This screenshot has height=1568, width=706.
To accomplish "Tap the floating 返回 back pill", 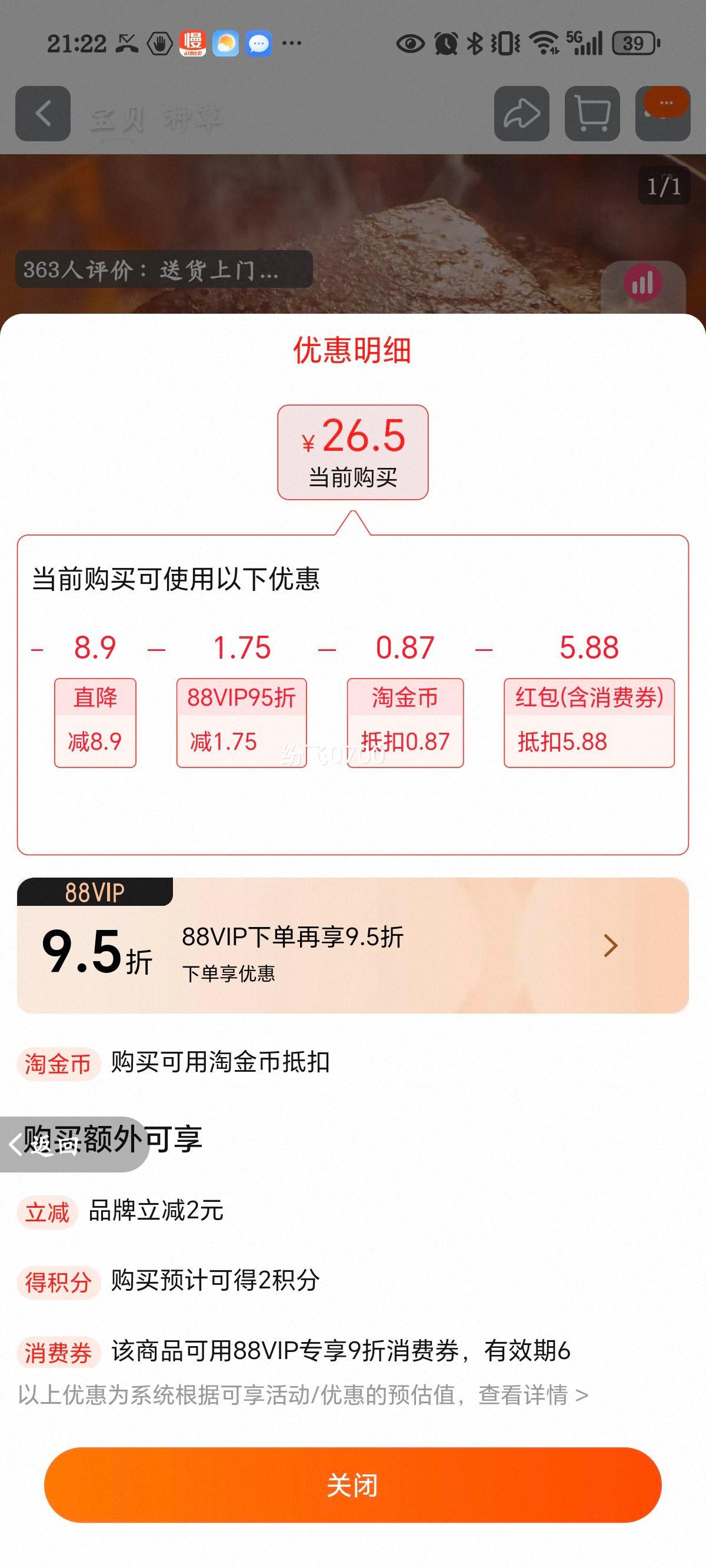I will [67, 1144].
